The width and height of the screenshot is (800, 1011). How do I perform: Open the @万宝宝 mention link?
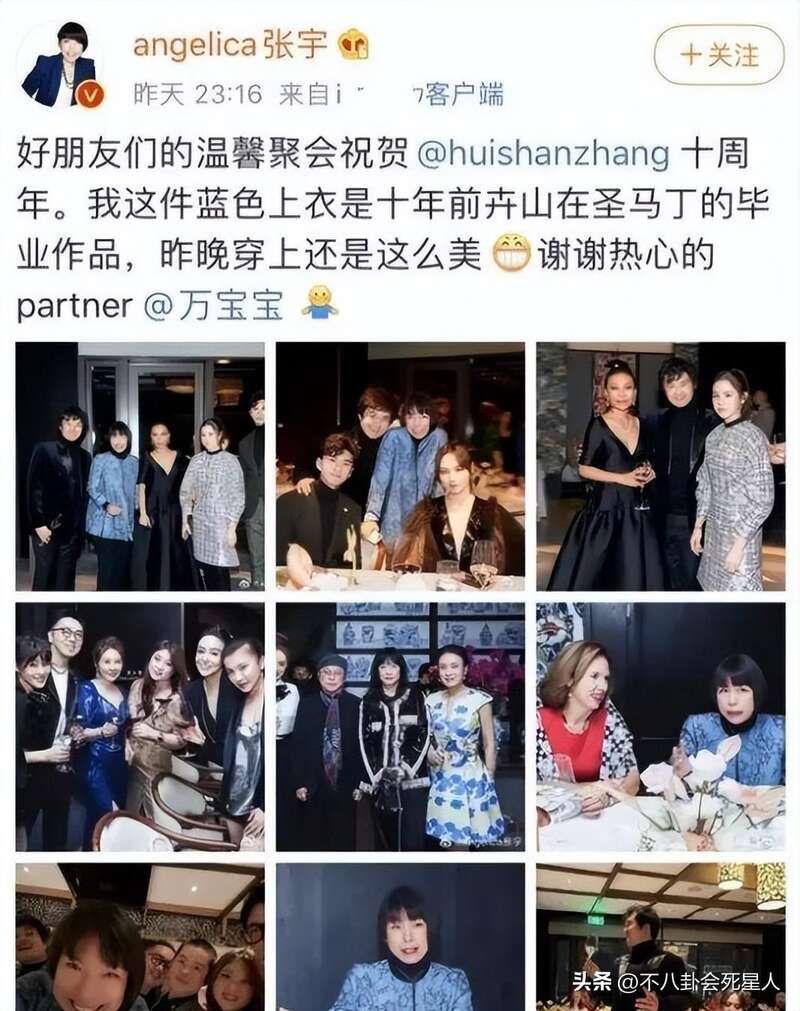pos(213,304)
